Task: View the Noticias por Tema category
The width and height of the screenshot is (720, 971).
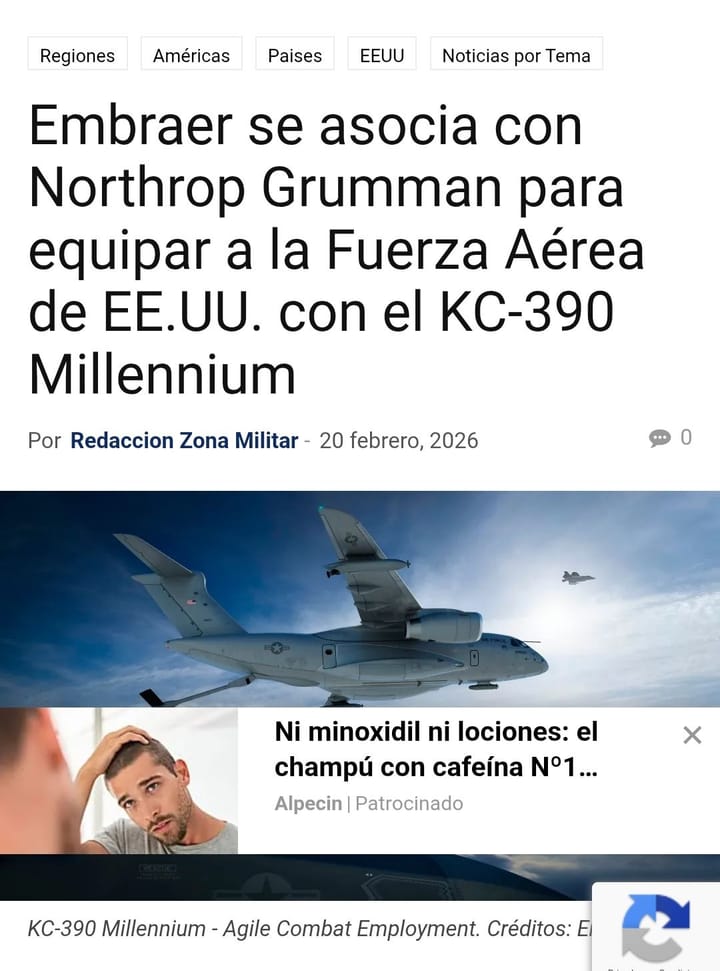Action: pos(516,56)
